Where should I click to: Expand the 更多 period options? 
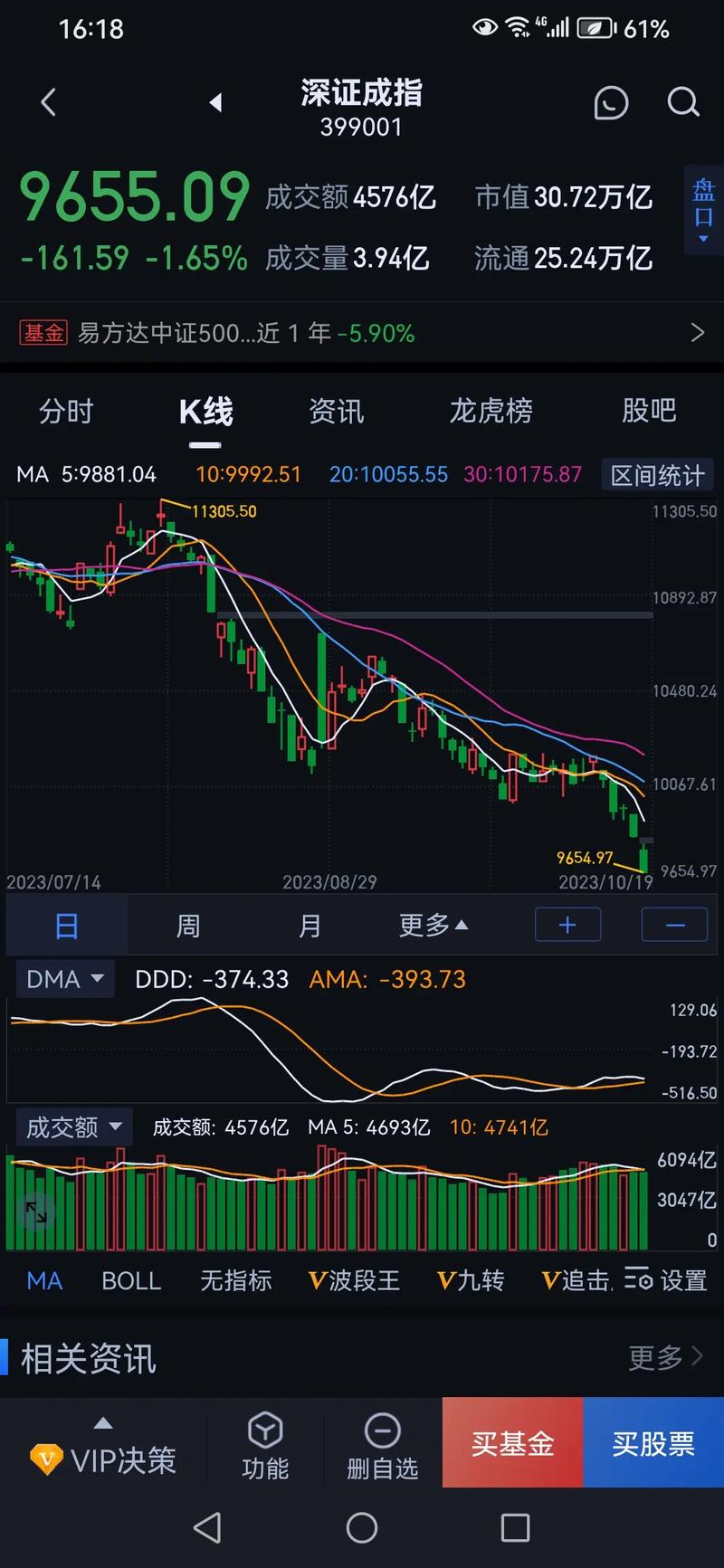click(x=433, y=925)
